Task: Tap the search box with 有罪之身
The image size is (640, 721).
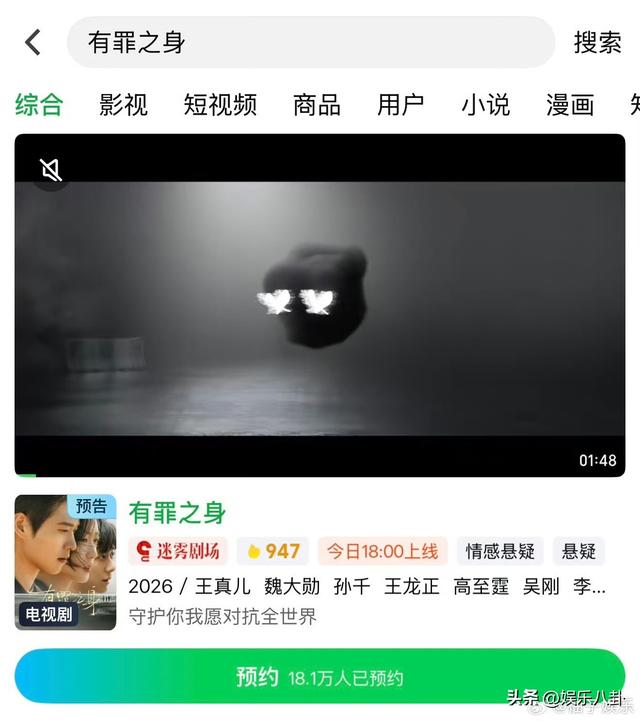Action: [x=310, y=42]
